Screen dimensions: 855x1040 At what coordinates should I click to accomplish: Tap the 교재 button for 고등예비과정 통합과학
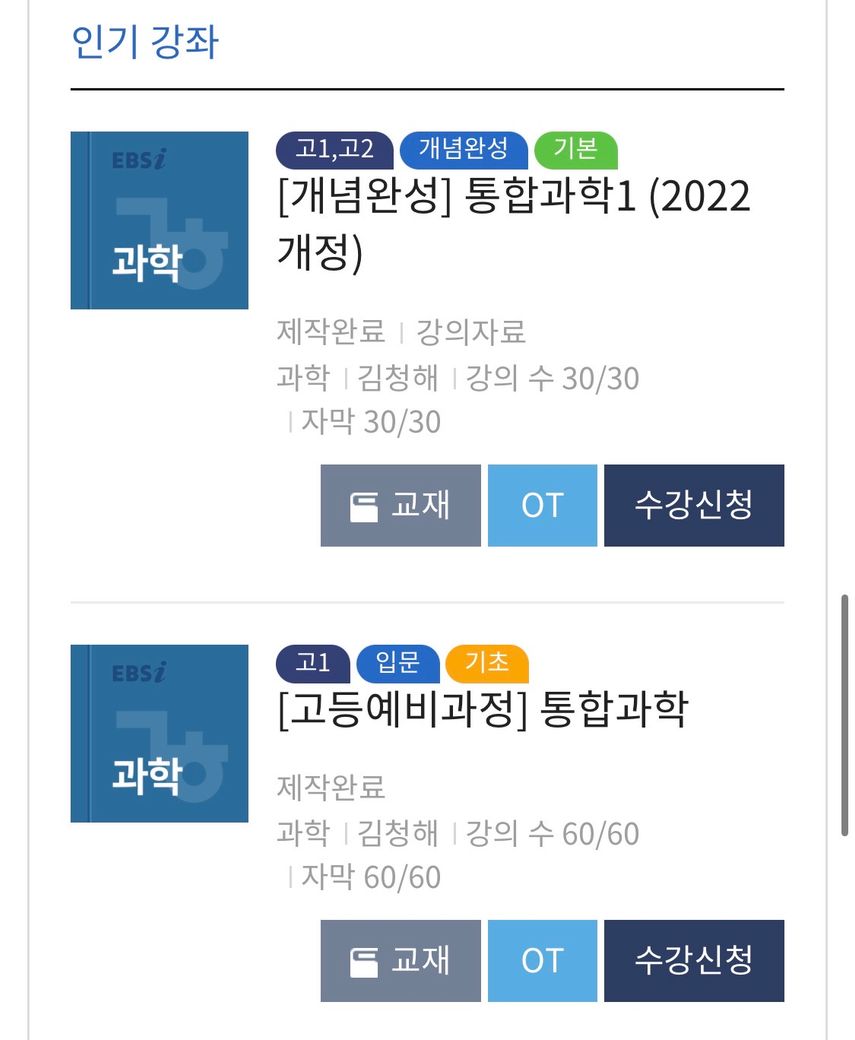(x=400, y=961)
